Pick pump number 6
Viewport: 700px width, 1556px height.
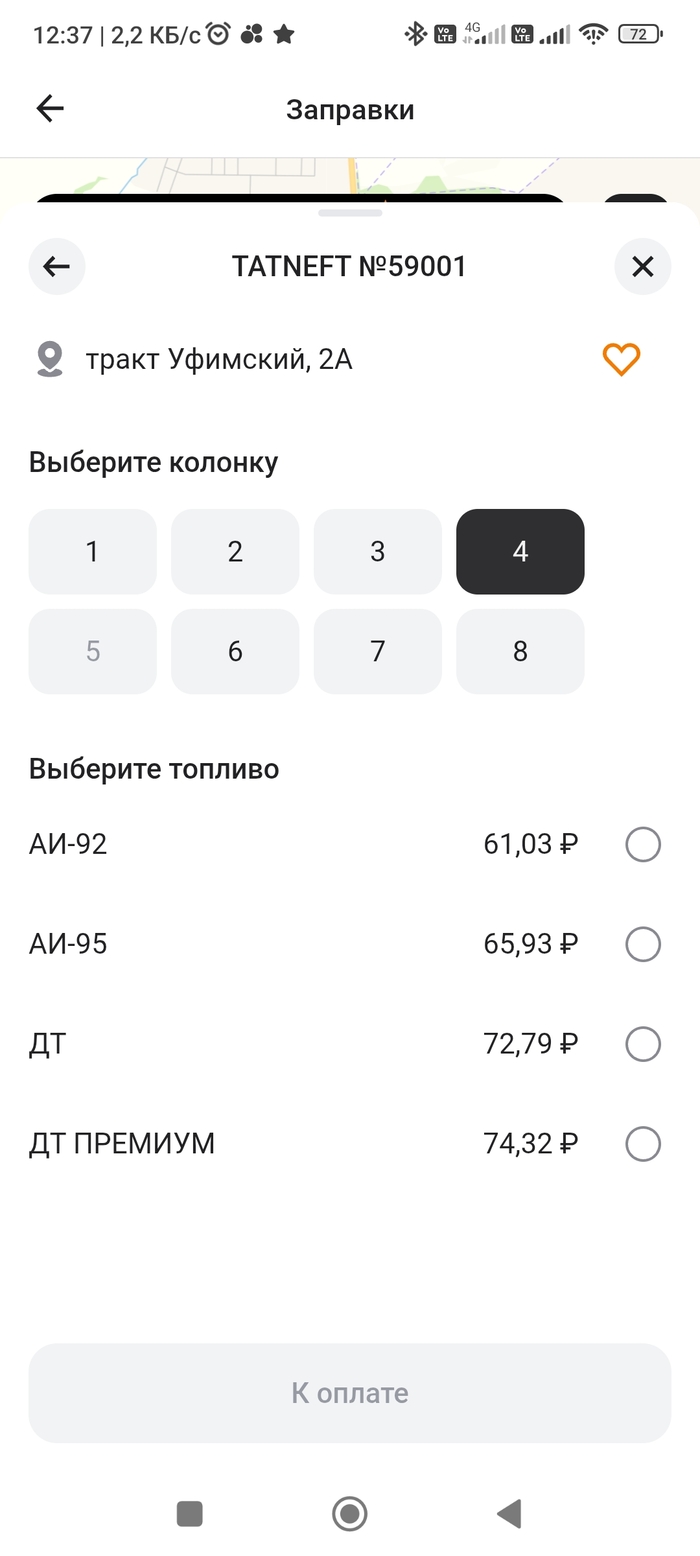(x=235, y=652)
